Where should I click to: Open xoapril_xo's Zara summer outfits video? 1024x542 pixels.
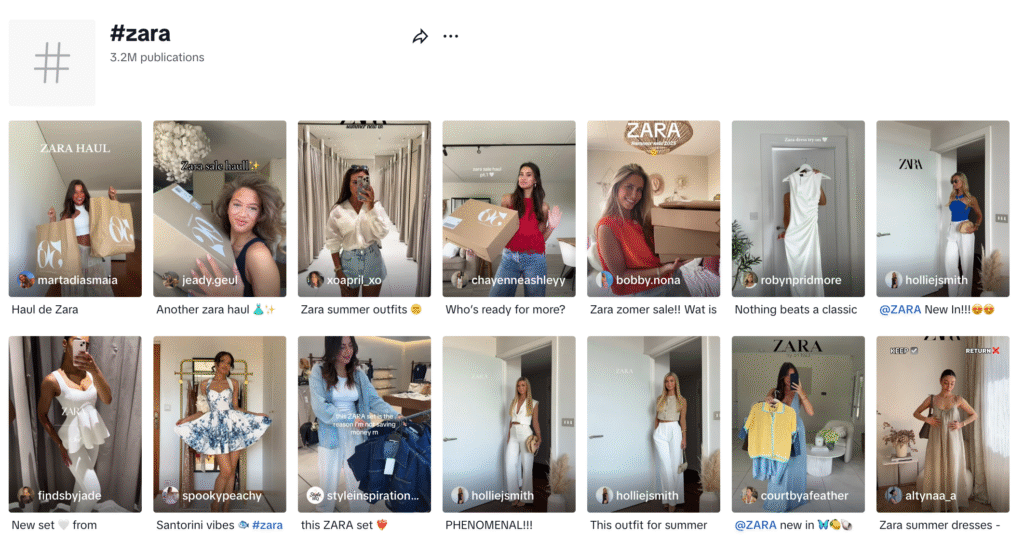[364, 208]
